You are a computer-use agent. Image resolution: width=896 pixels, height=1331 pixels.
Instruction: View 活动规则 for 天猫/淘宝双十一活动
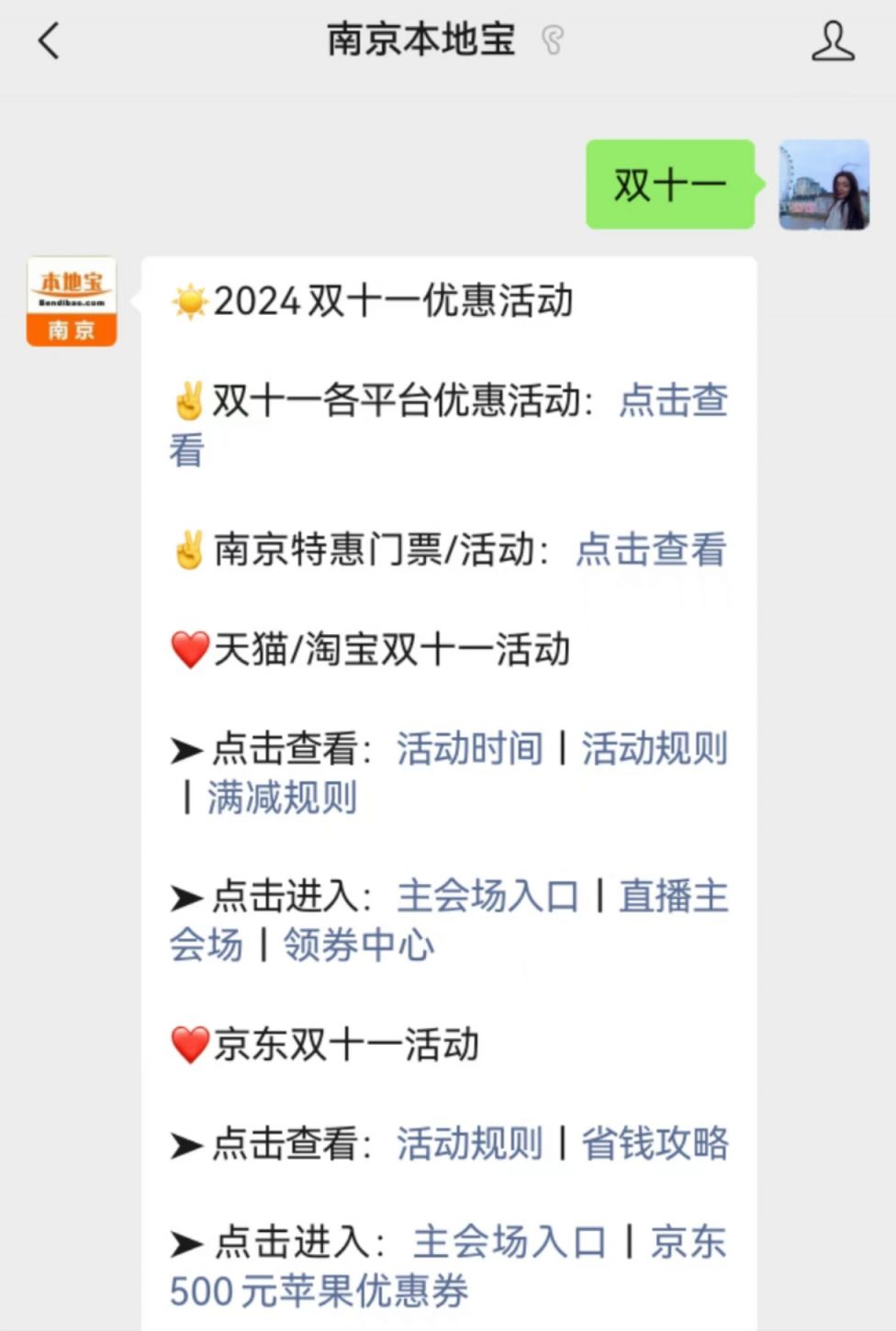[x=654, y=751]
